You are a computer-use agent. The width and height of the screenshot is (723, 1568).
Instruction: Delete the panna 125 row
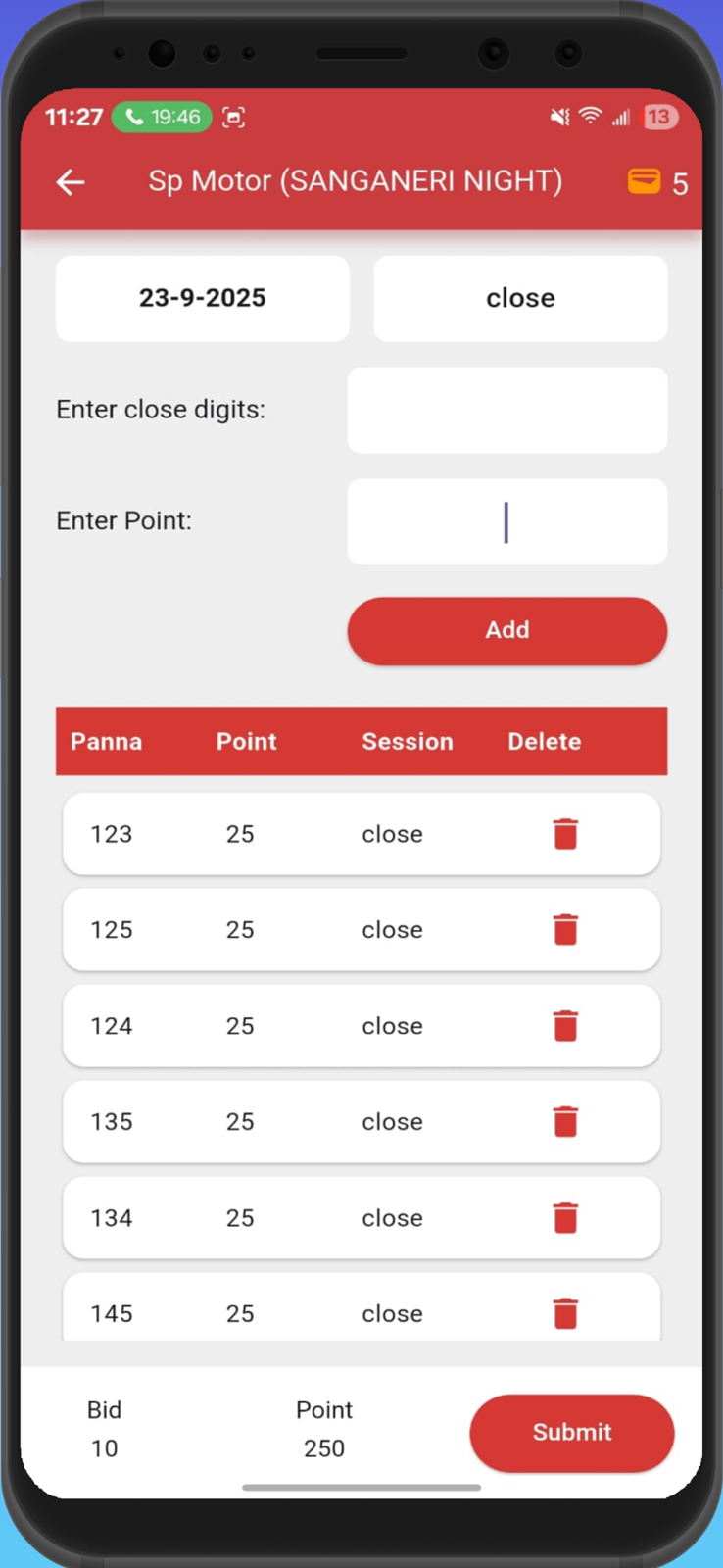(565, 929)
